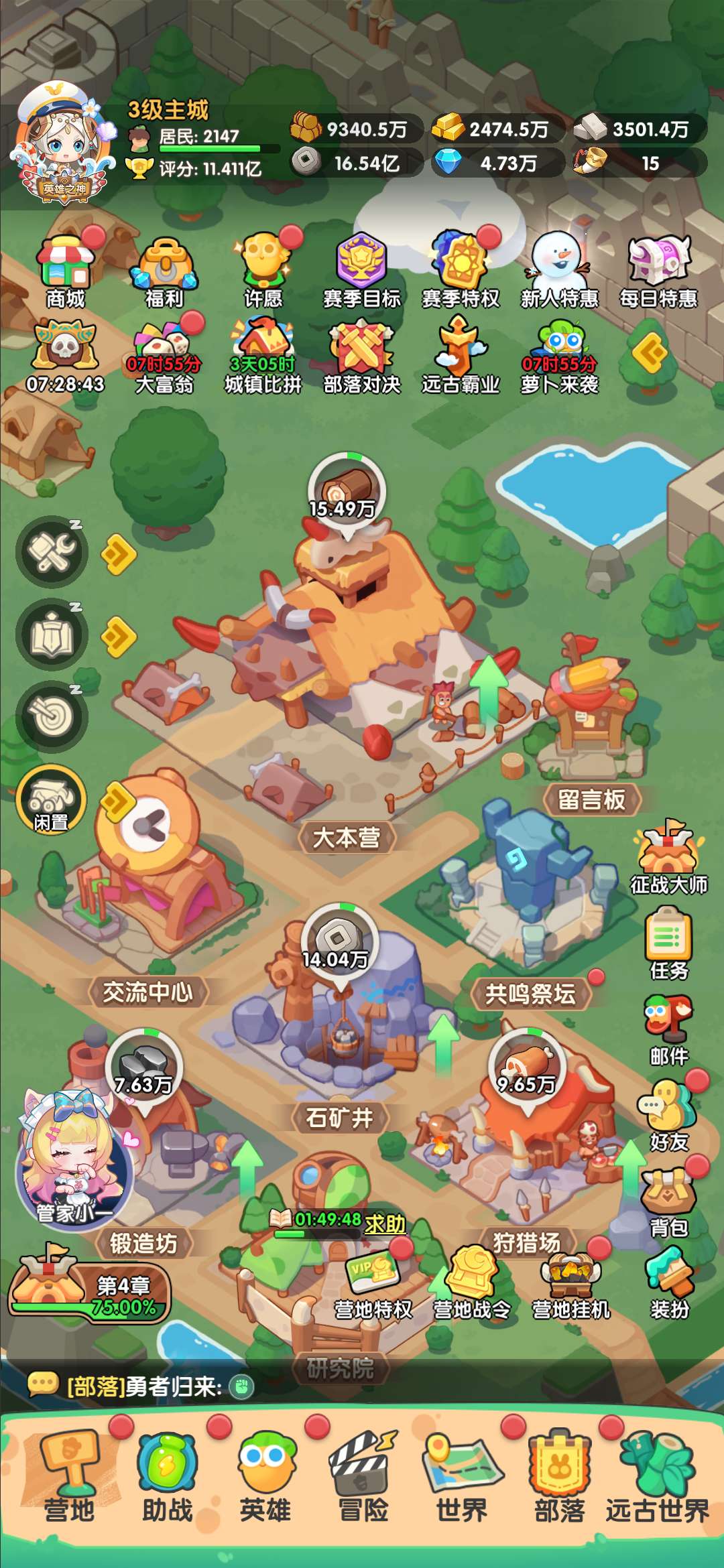Open the 福利 benefits menu
The height and width of the screenshot is (1568, 724).
pyautogui.click(x=164, y=270)
